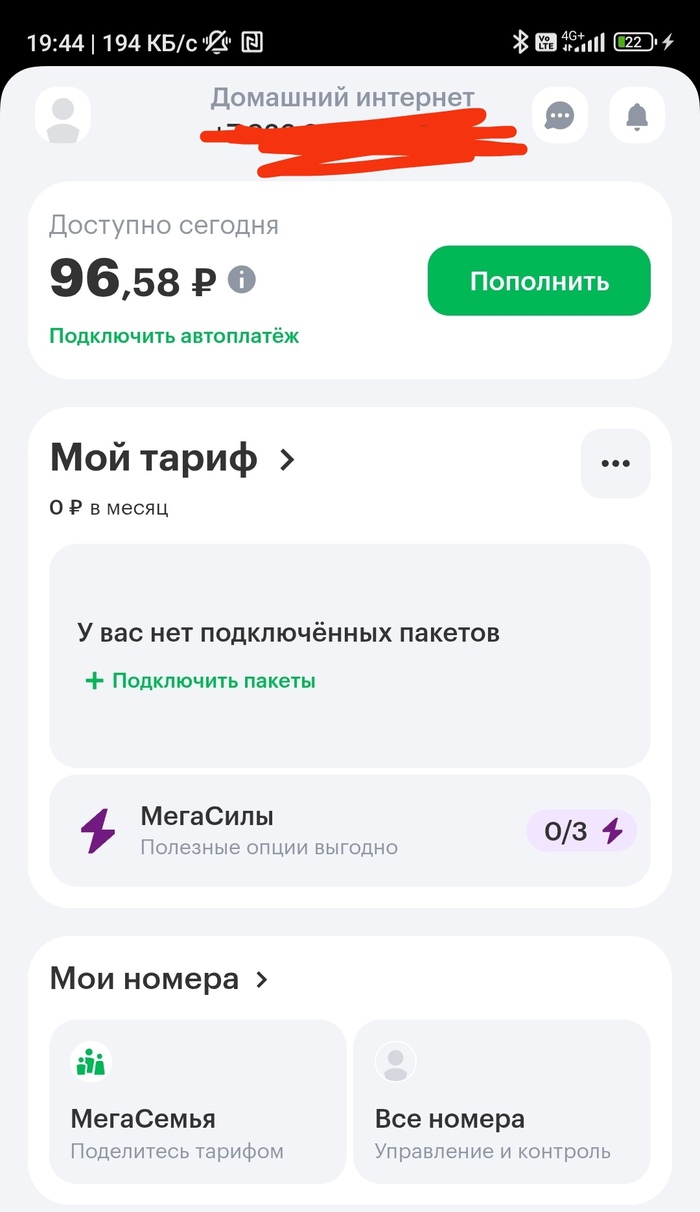Open the Все номера card
Screen dimensions: 700x1212
[x=502, y=1103]
